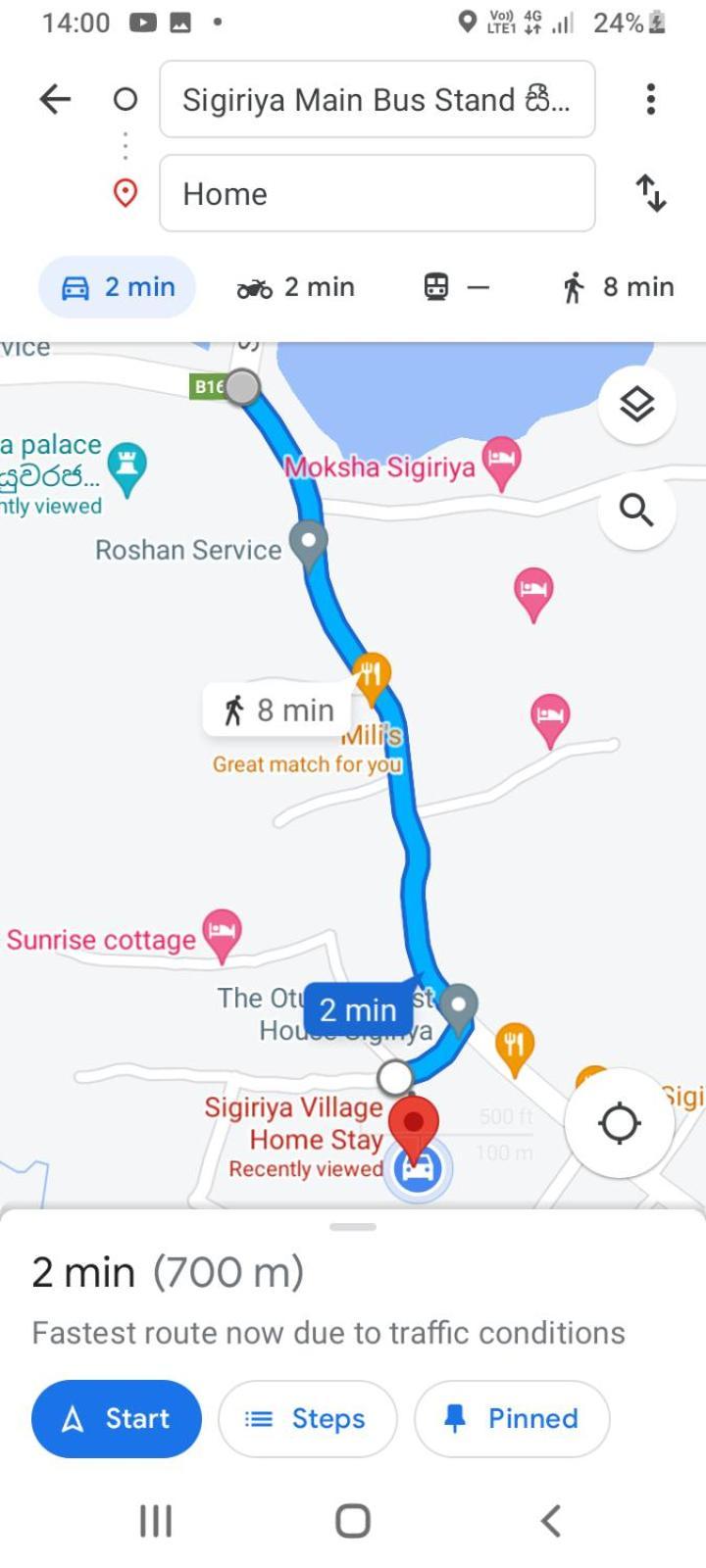
Task: Open the map layers selector
Action: (637, 404)
